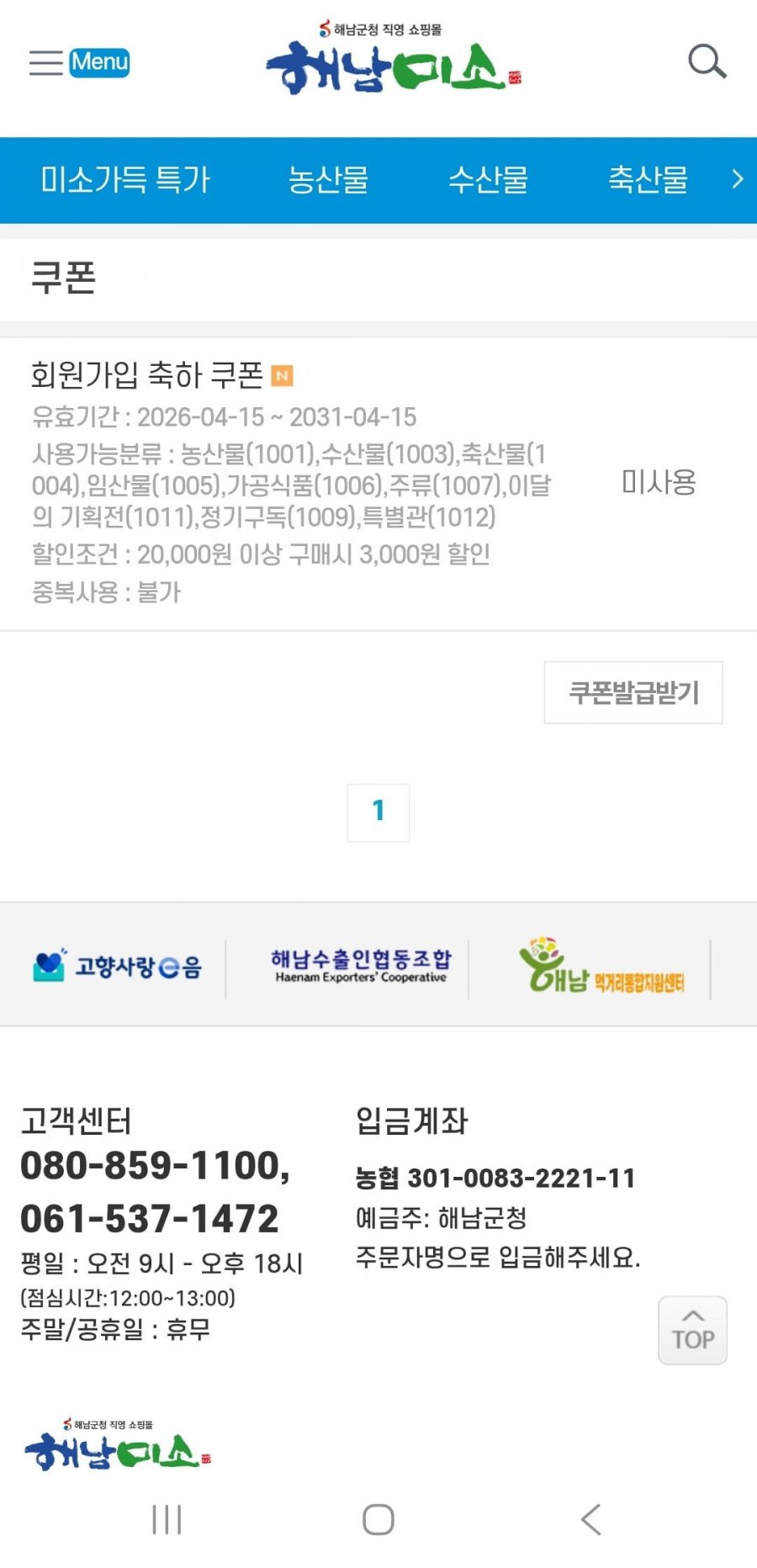Open recent apps from navigation bar
This screenshot has width=757, height=1568.
[167, 1519]
